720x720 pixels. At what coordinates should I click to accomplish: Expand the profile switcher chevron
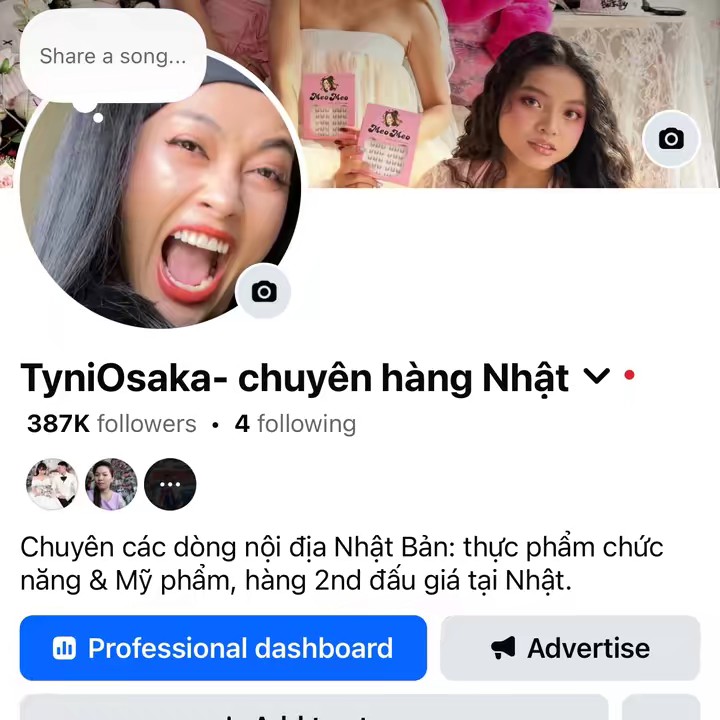596,377
